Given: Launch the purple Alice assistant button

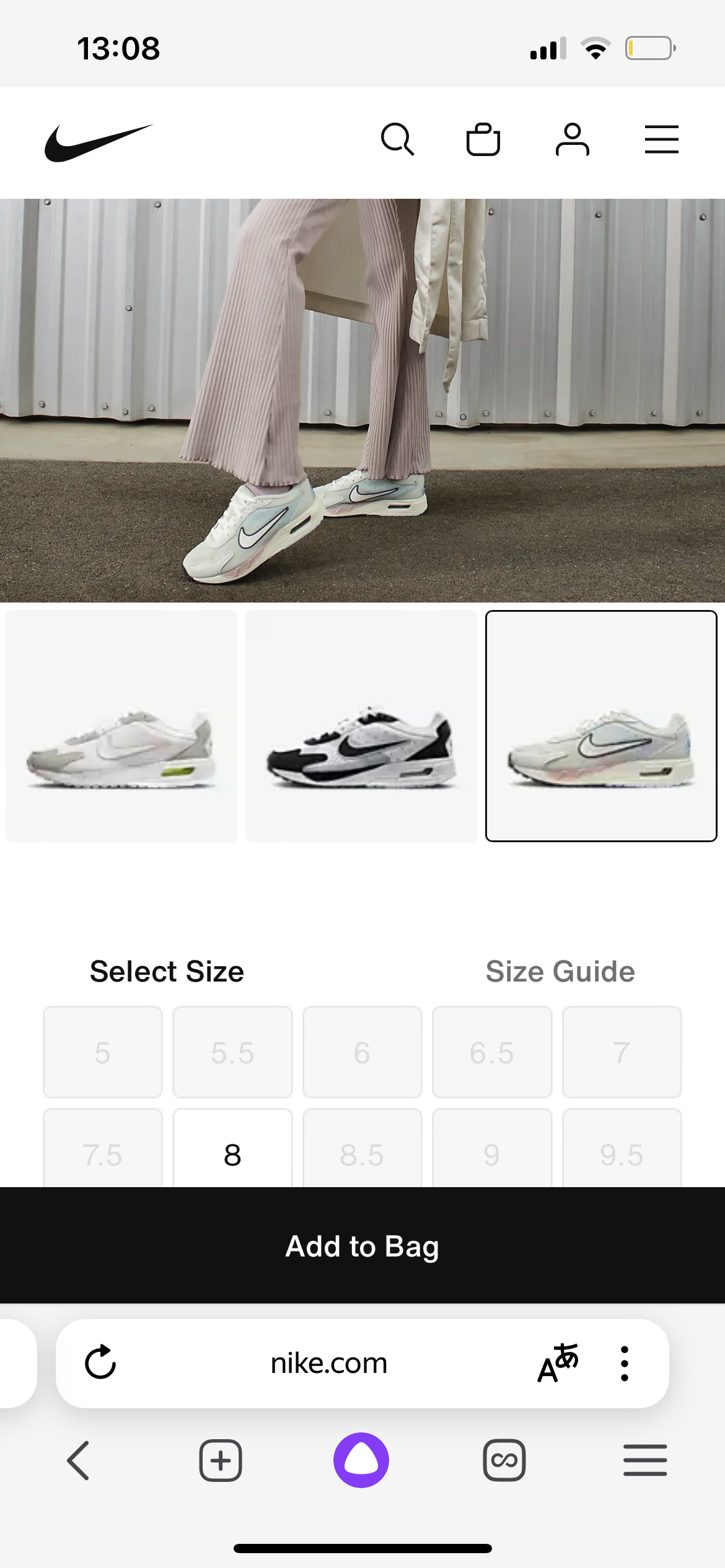Looking at the screenshot, I should 361,1460.
